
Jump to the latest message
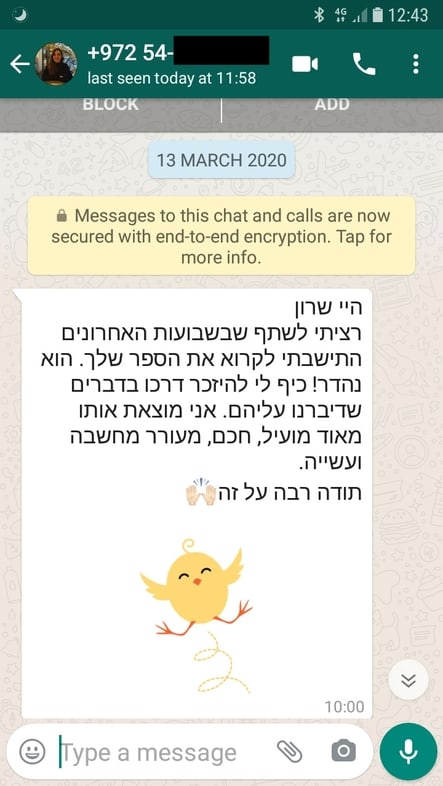[x=408, y=680]
